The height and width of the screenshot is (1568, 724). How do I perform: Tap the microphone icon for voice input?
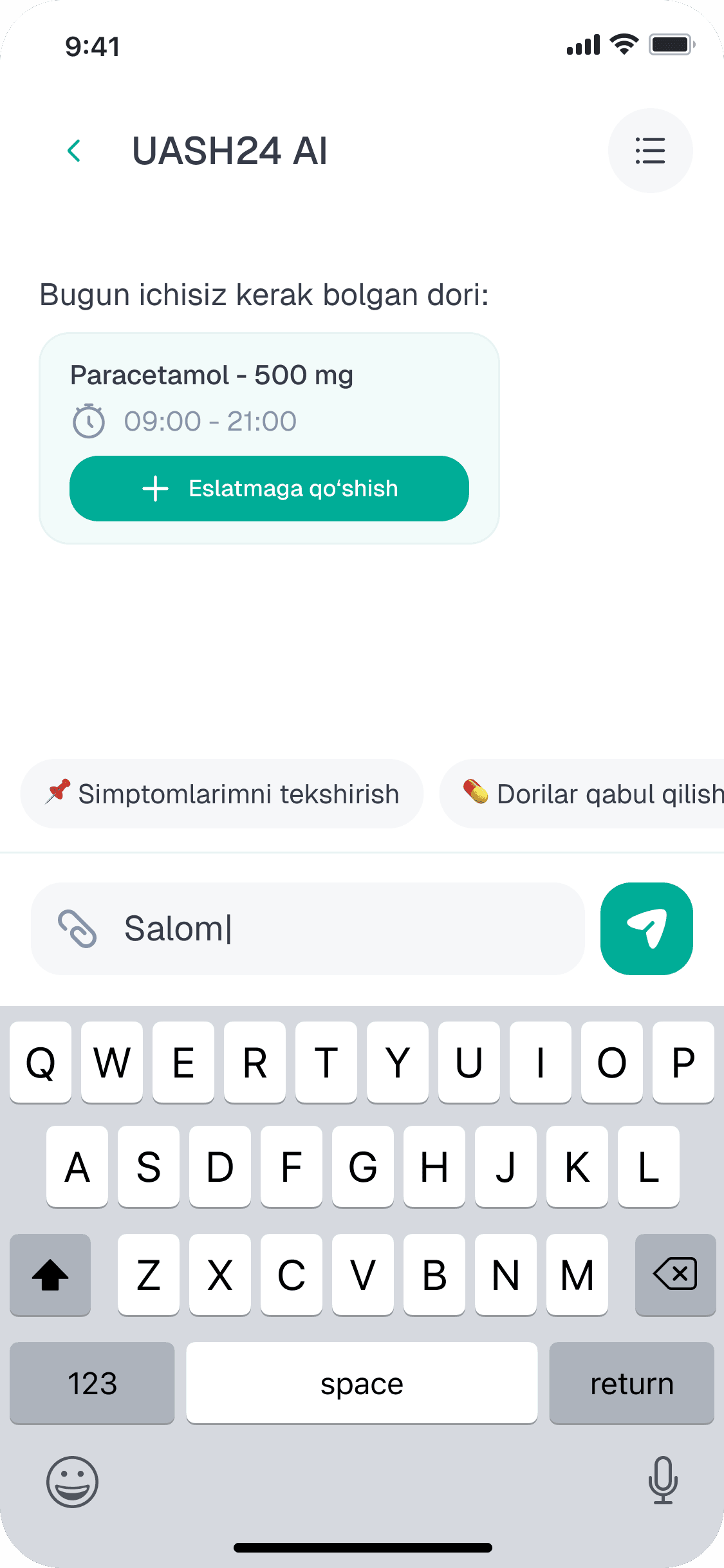pos(664,1483)
